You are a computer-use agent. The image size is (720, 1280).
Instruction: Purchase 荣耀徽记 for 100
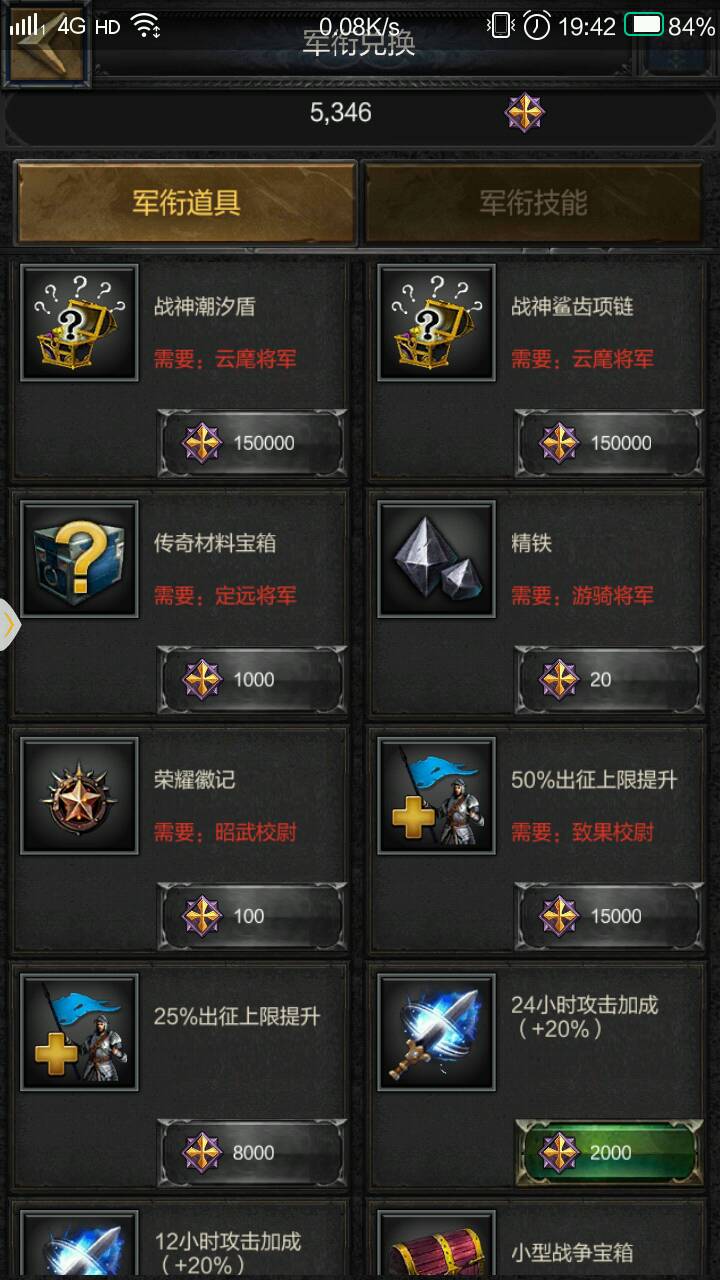coord(252,916)
